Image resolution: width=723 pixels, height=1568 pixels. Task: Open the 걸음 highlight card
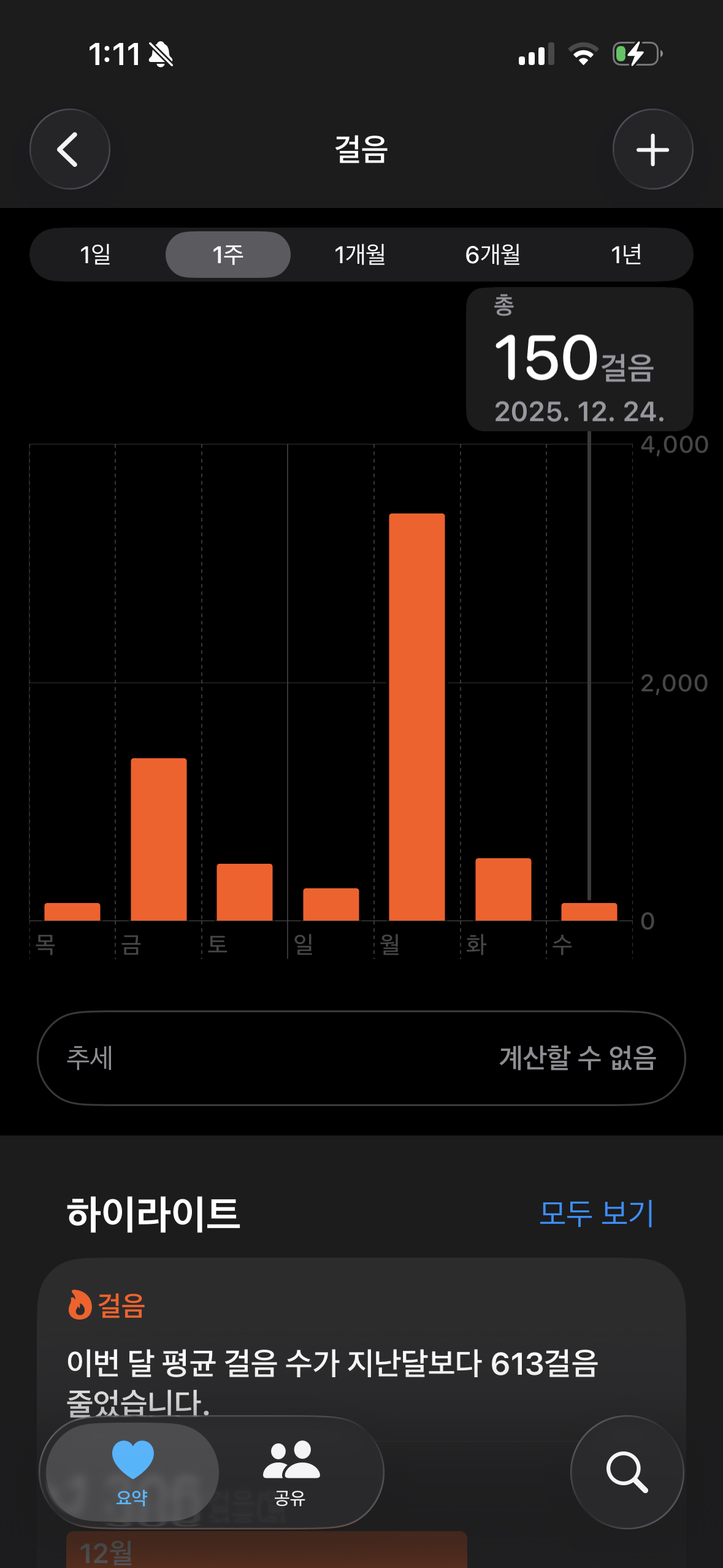point(361,1350)
